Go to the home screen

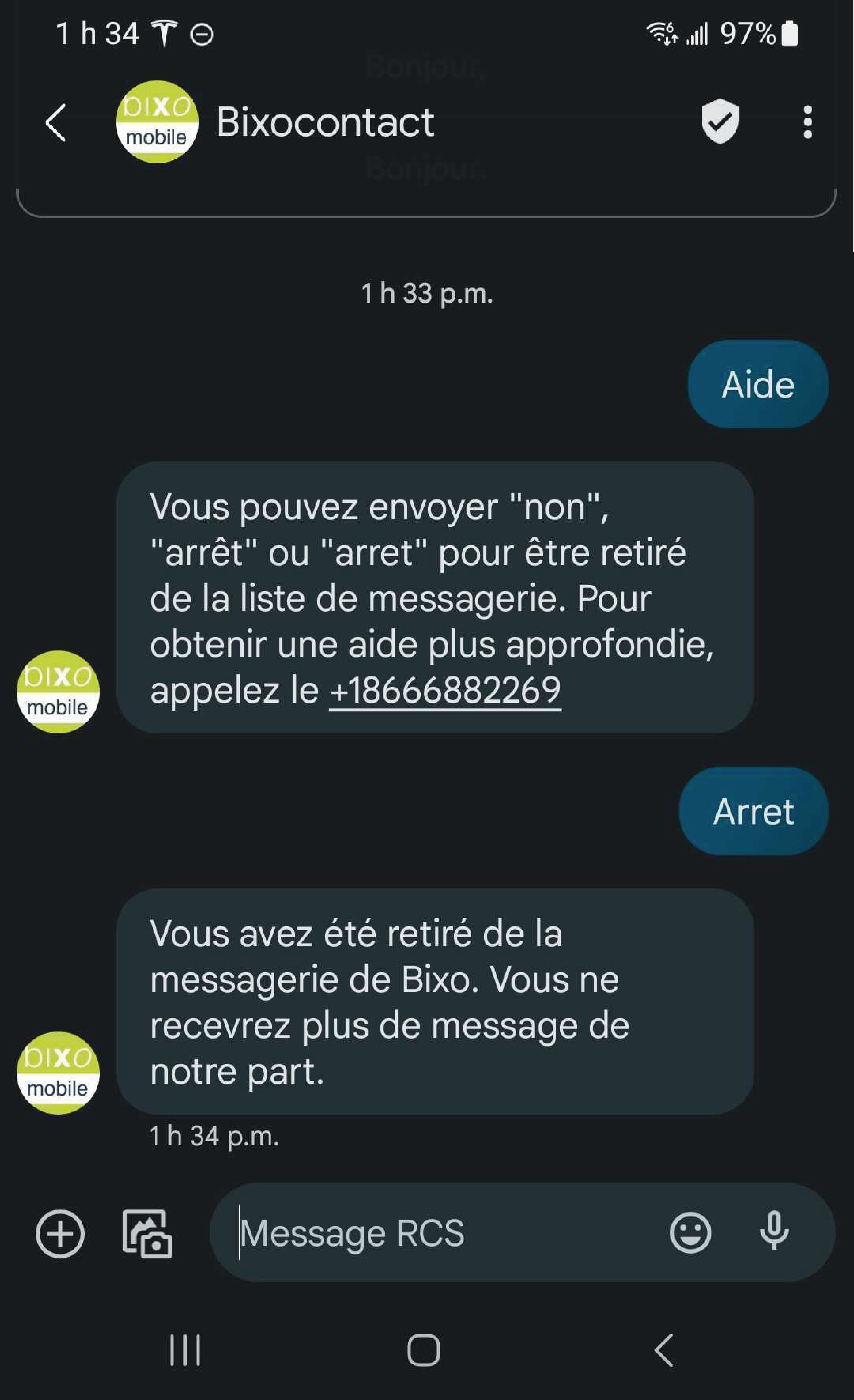click(423, 1350)
